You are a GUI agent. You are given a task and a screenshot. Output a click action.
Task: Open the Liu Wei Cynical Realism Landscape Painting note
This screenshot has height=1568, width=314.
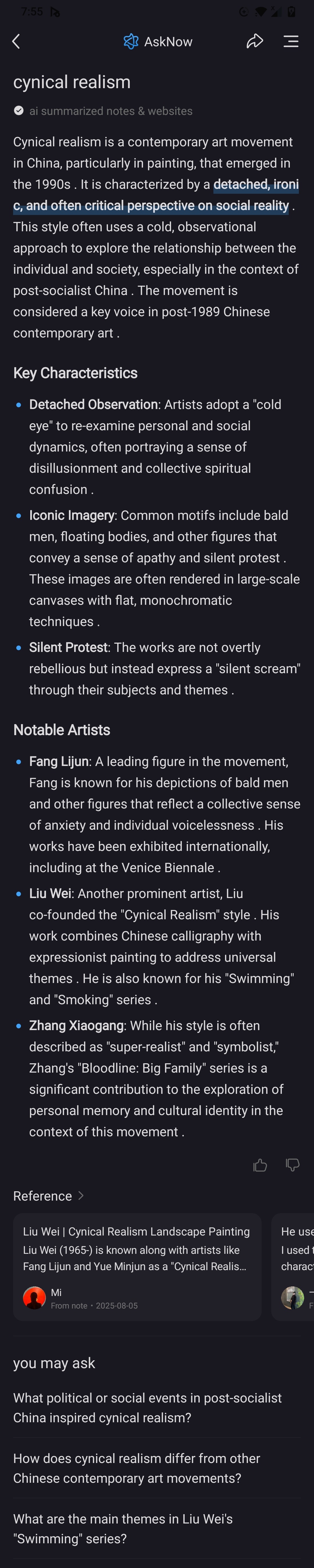point(137,1266)
